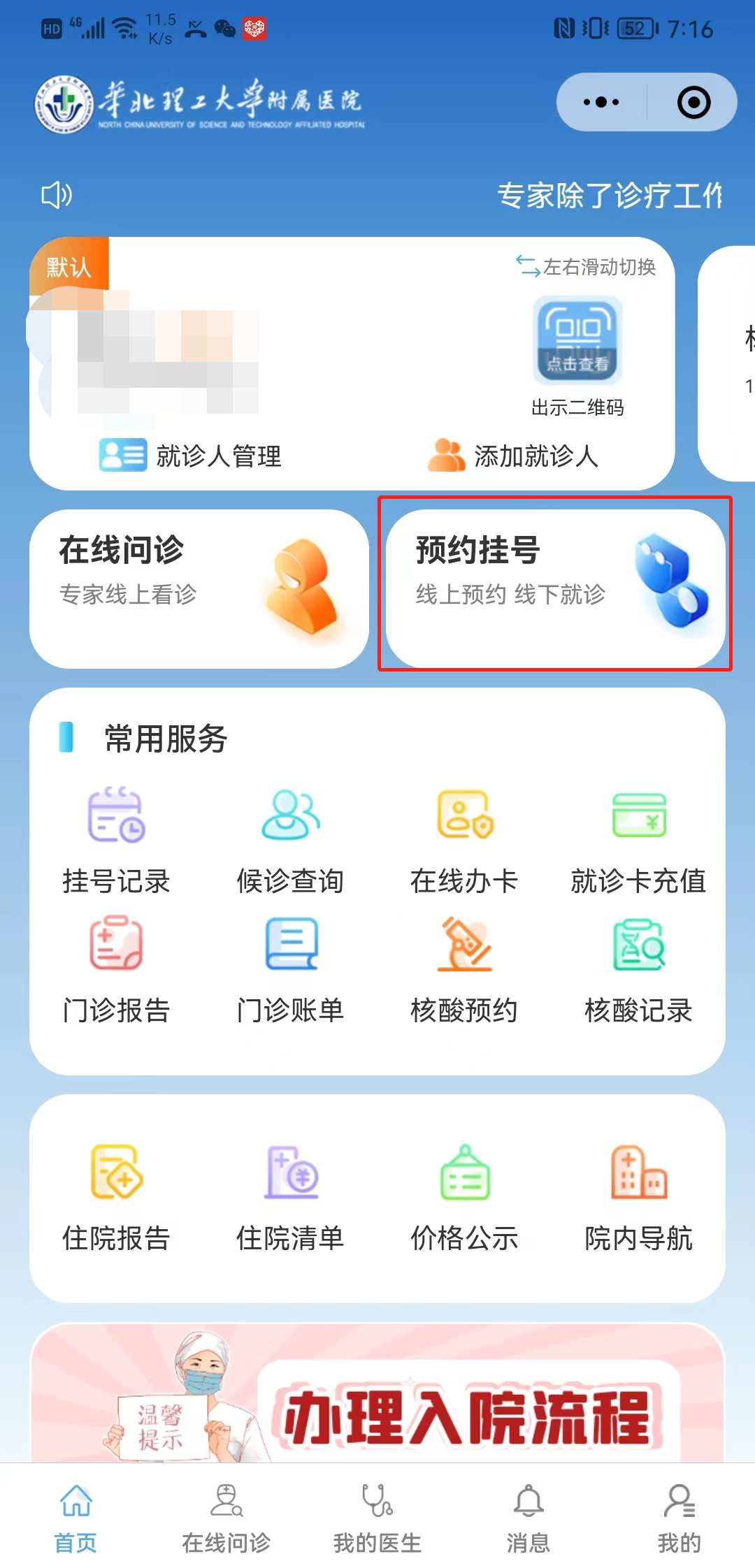Show the patient QR code
The width and height of the screenshot is (755, 1568).
point(577,342)
